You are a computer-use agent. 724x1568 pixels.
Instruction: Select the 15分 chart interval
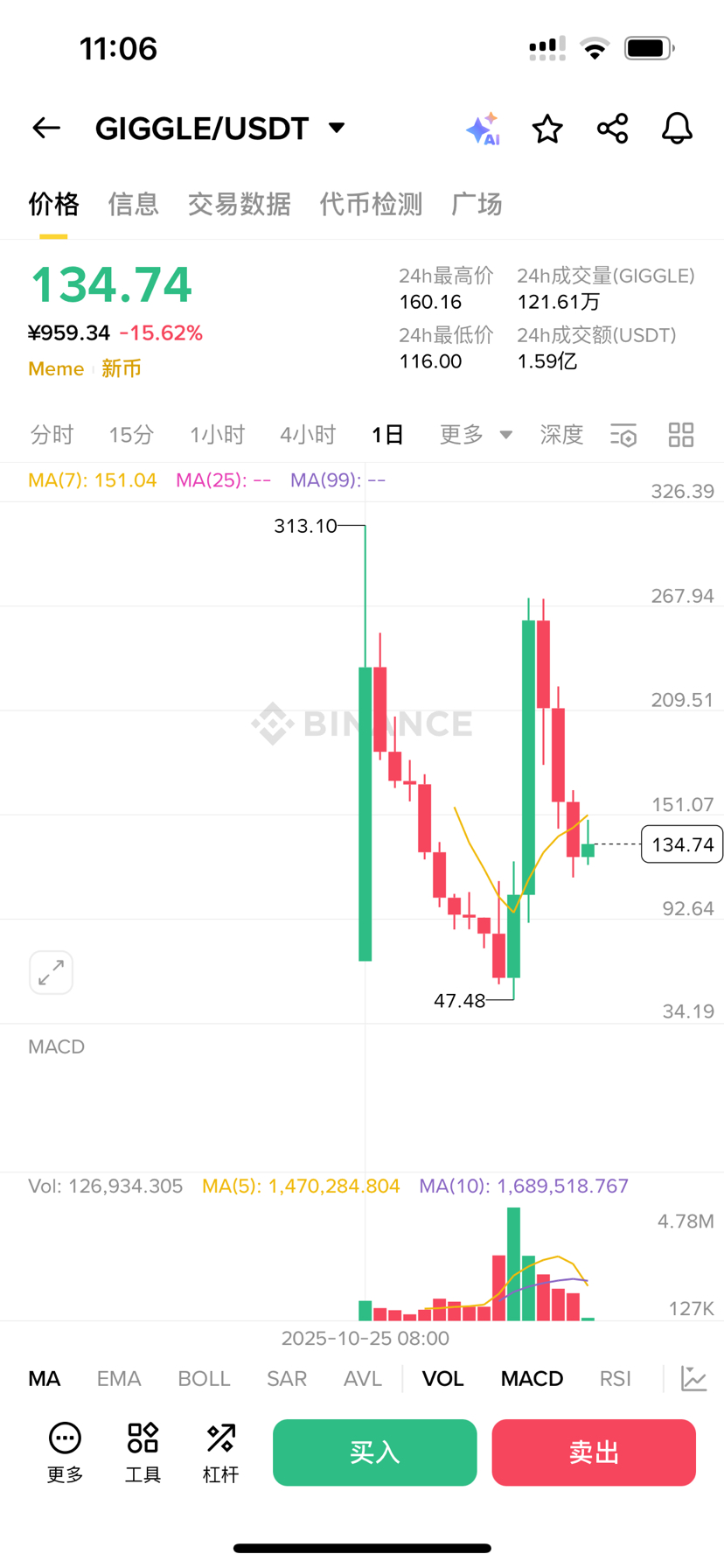tap(131, 435)
